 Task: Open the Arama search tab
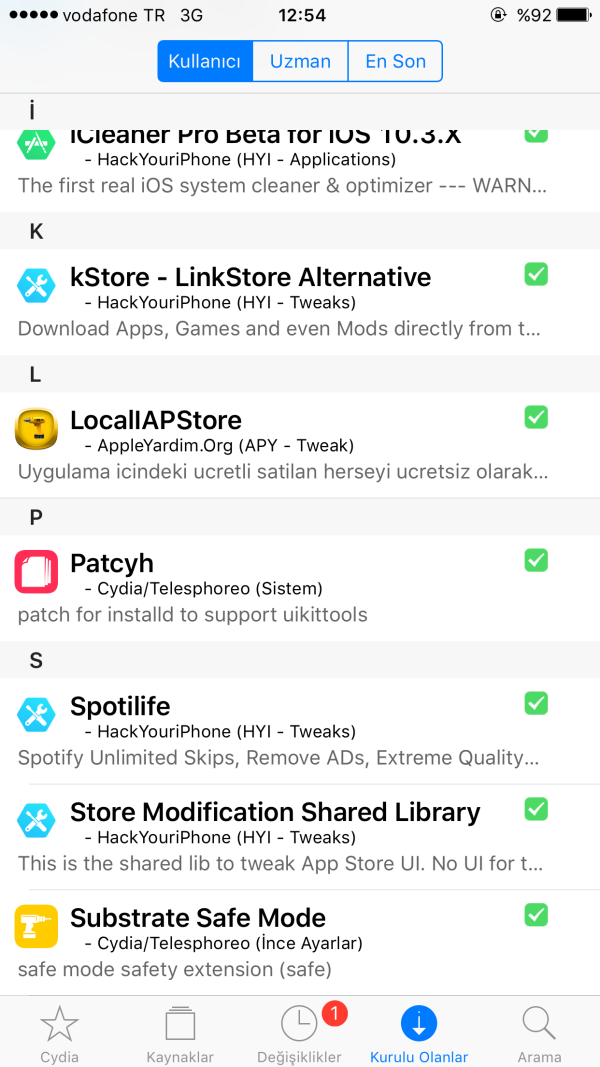tap(539, 1034)
